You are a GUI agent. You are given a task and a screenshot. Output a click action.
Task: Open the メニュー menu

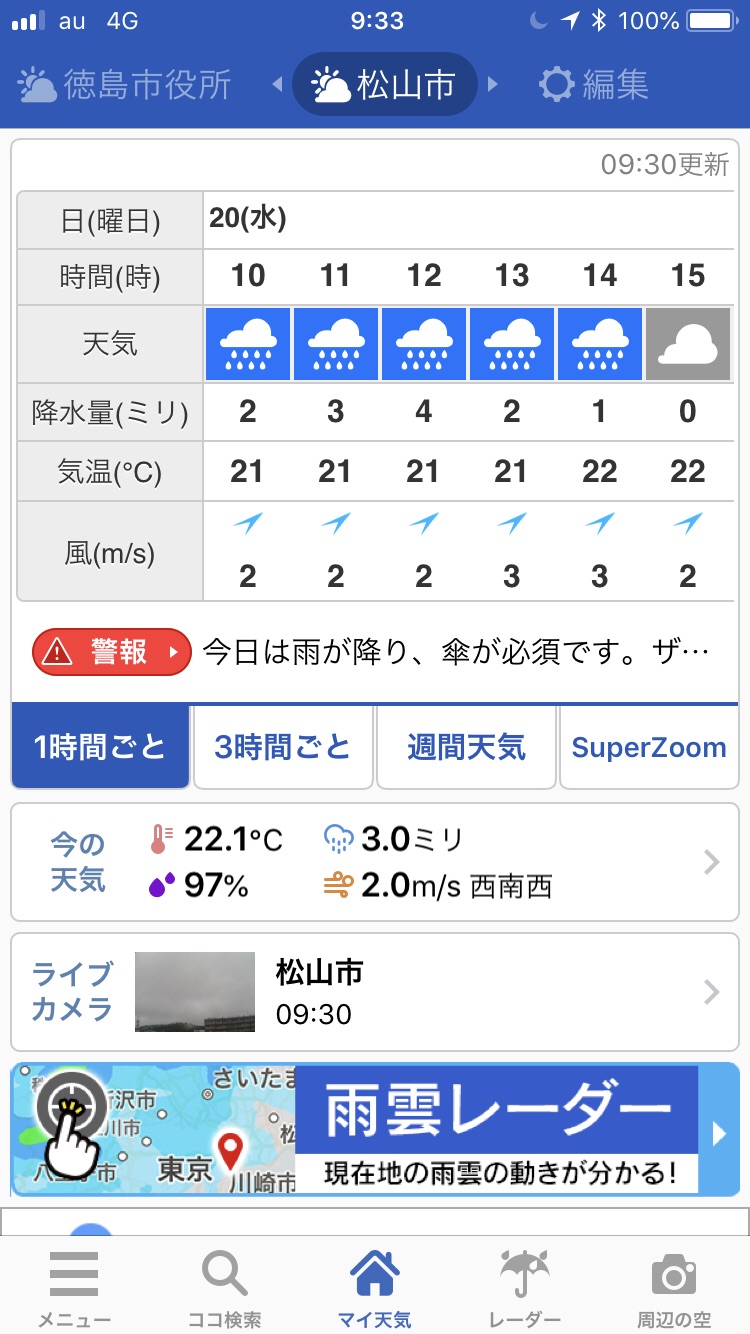[x=74, y=1289]
